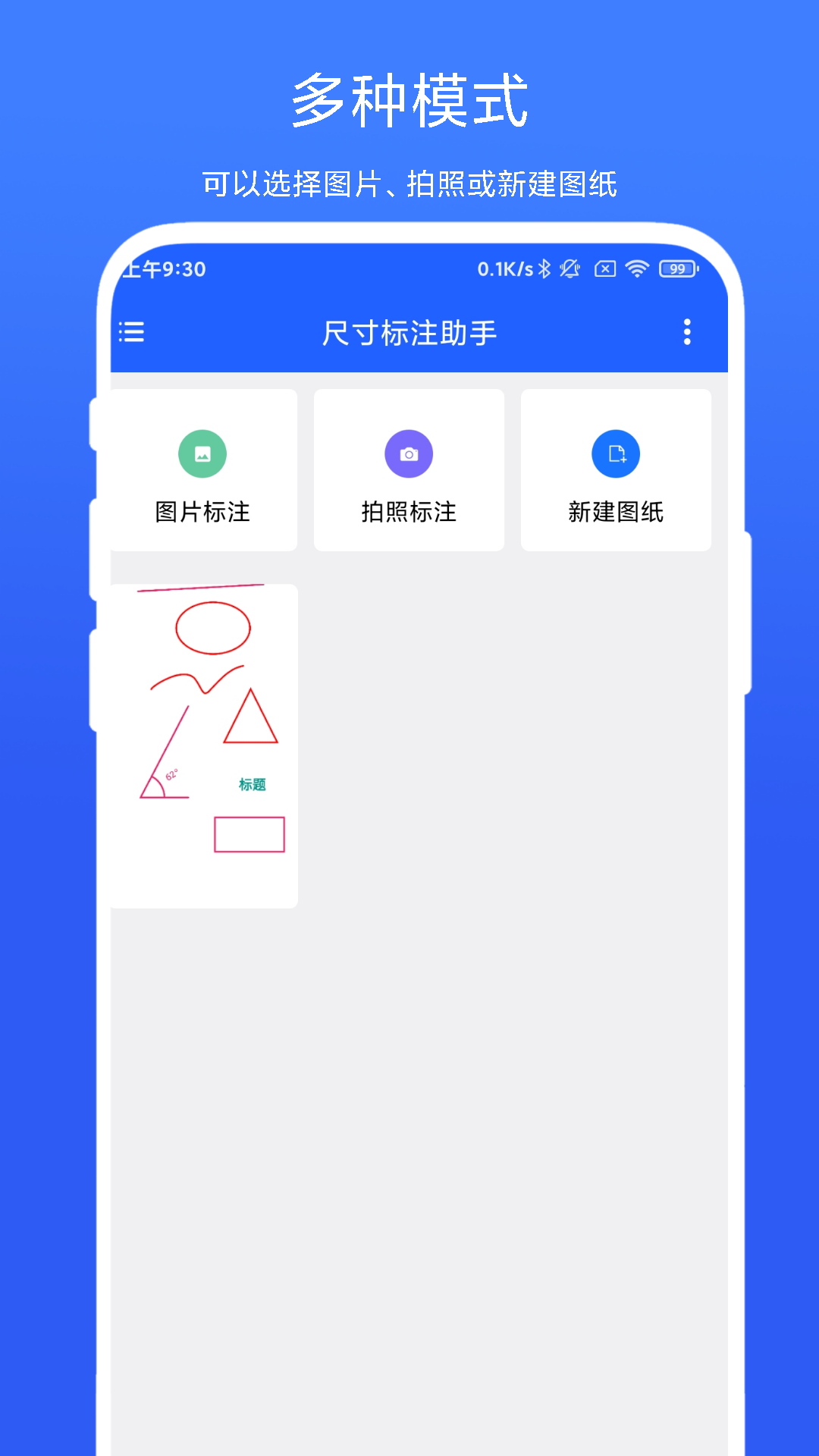
Task: Tap the clock showing 上午9:30
Action: 163,268
